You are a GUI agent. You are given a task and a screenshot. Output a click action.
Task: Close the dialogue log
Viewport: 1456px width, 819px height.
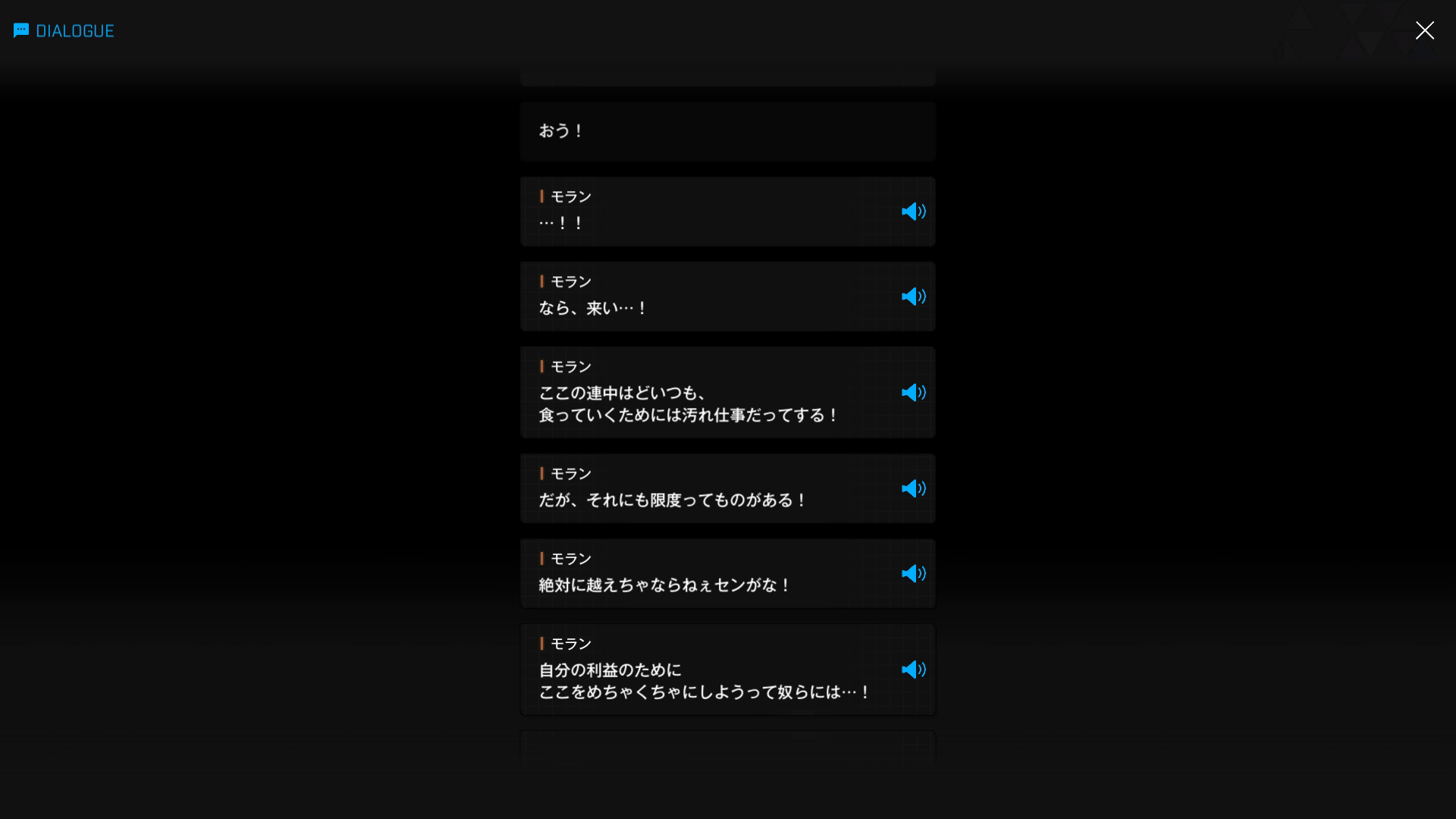click(x=1424, y=30)
